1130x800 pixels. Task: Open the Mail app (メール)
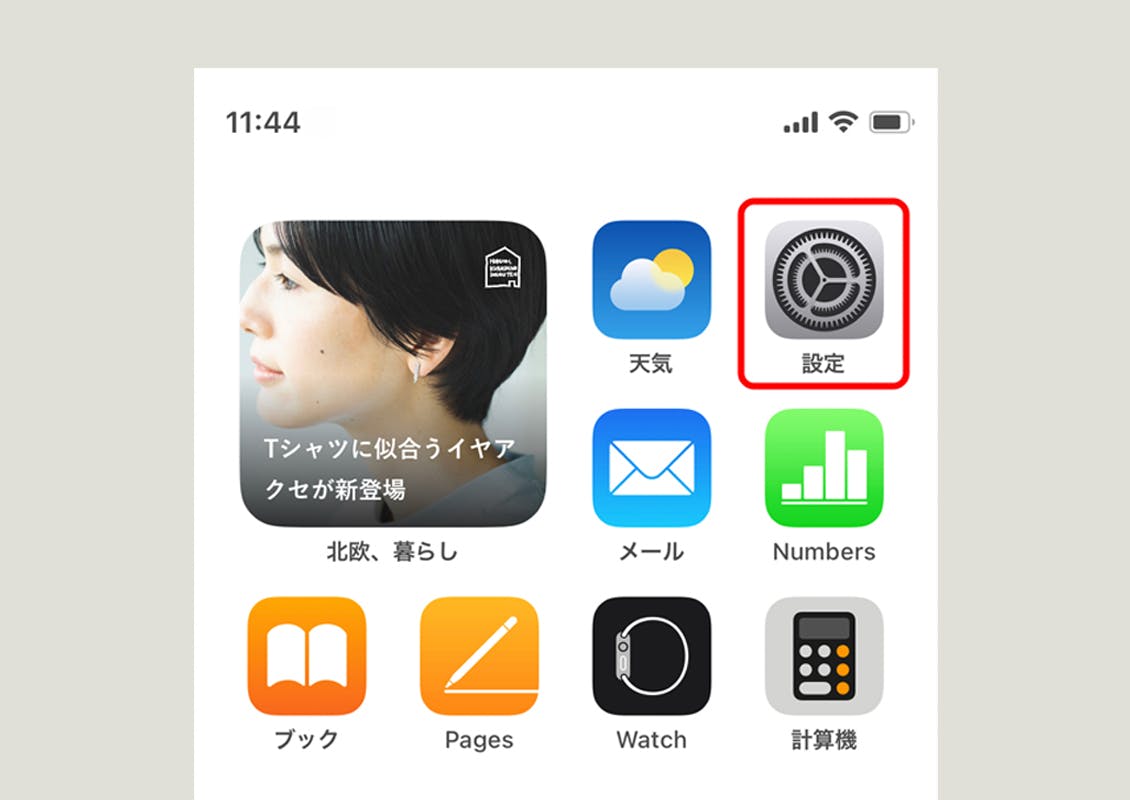coord(651,468)
